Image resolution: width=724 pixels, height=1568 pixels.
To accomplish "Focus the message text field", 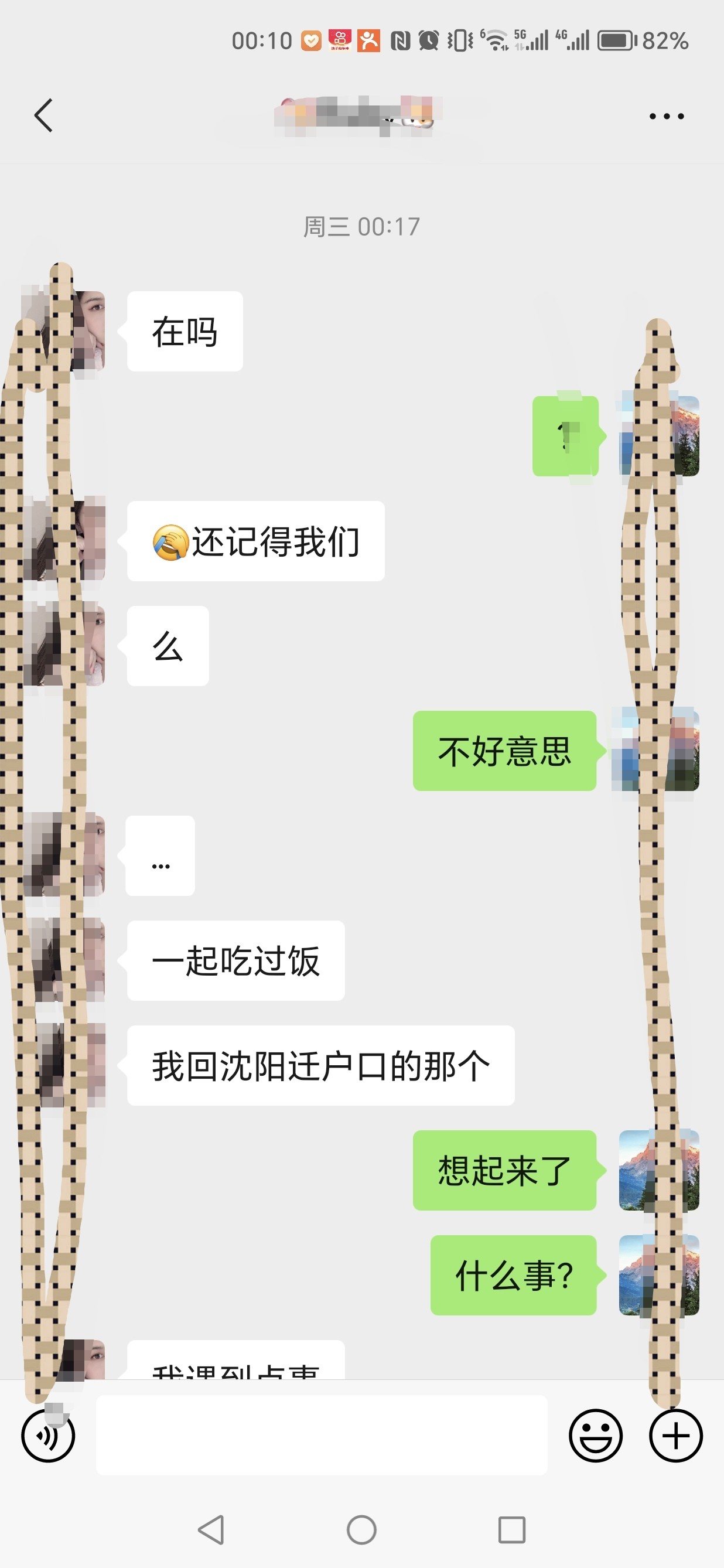I will coord(321,1436).
